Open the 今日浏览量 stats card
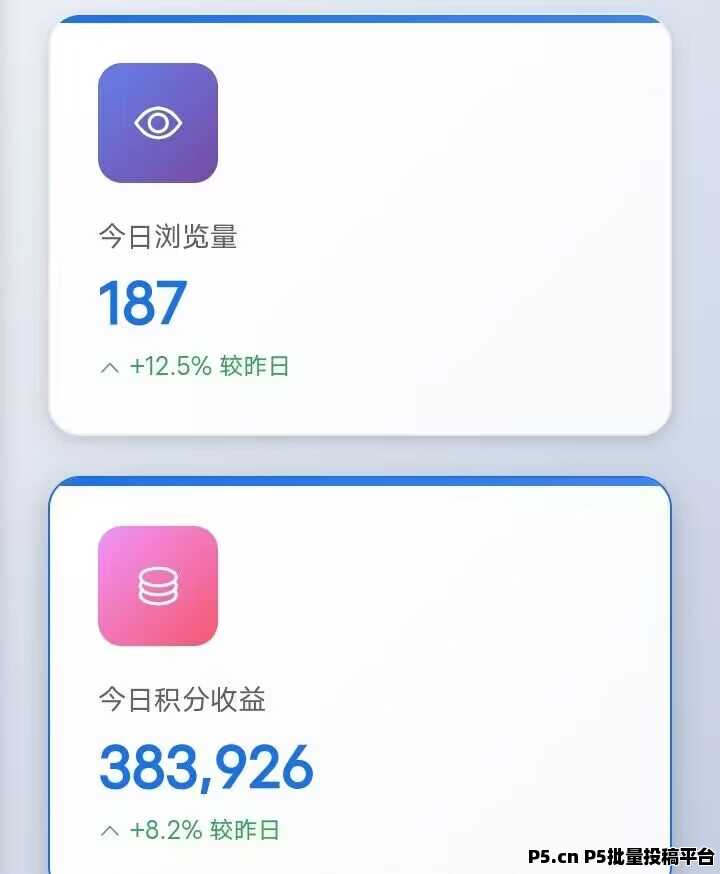 (360, 228)
